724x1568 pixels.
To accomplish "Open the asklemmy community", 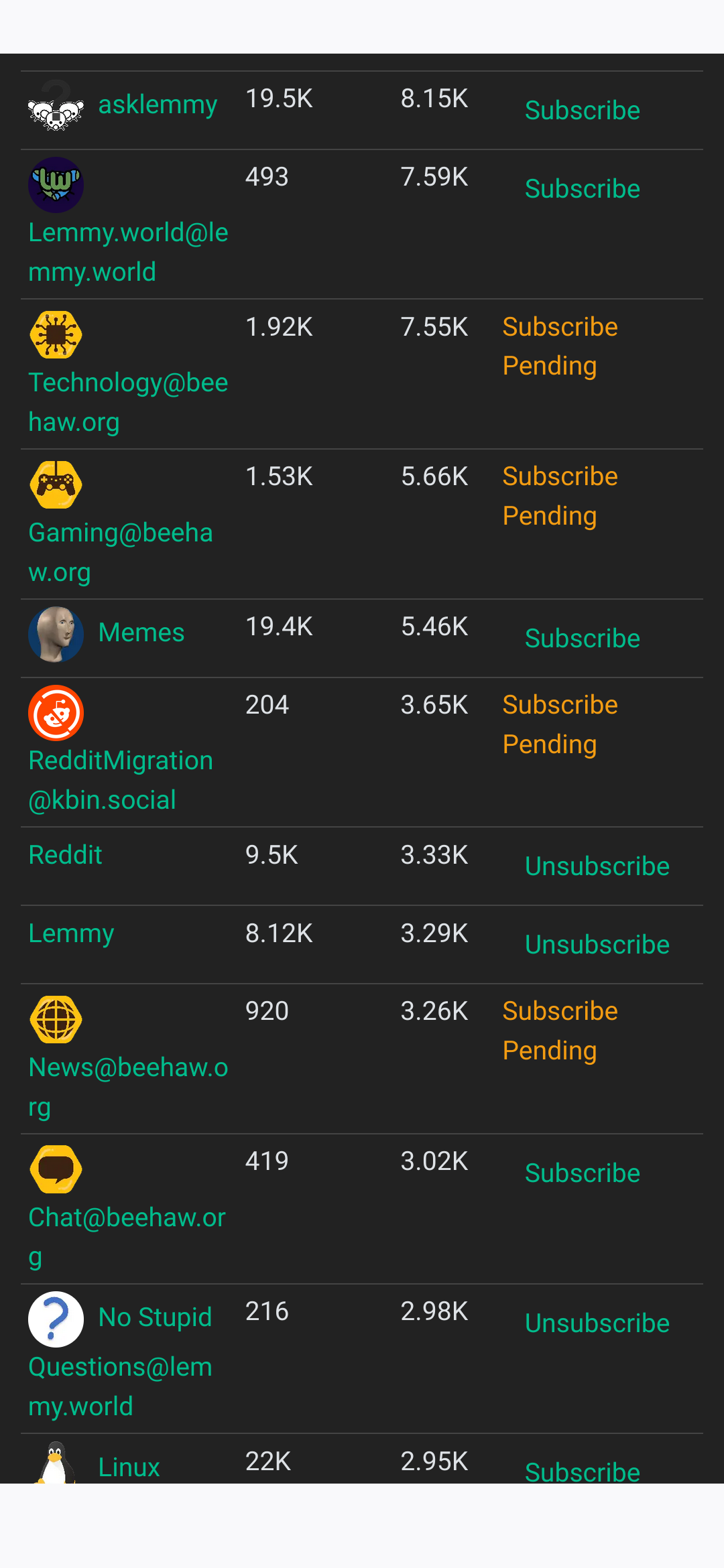I will click(x=158, y=105).
